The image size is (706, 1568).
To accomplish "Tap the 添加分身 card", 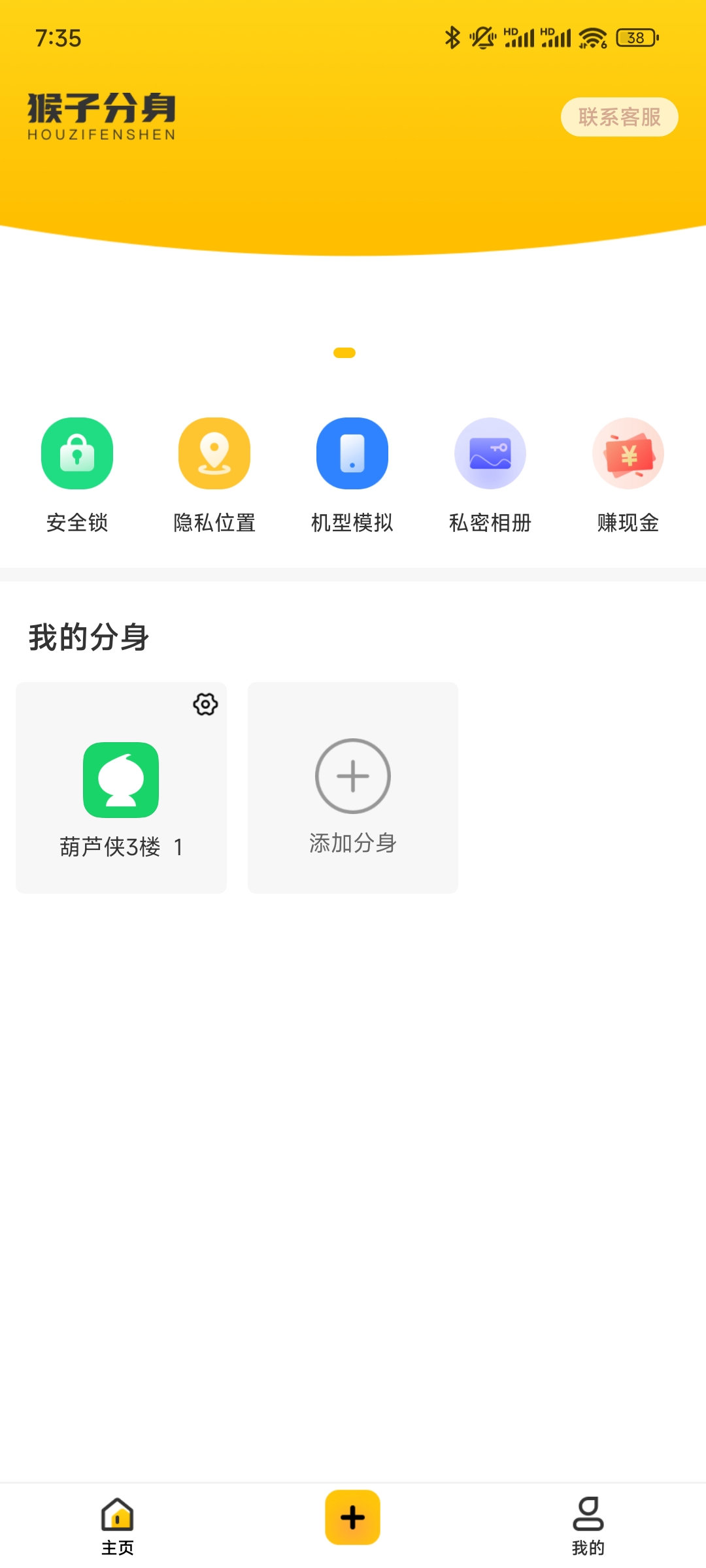I will coord(353,787).
